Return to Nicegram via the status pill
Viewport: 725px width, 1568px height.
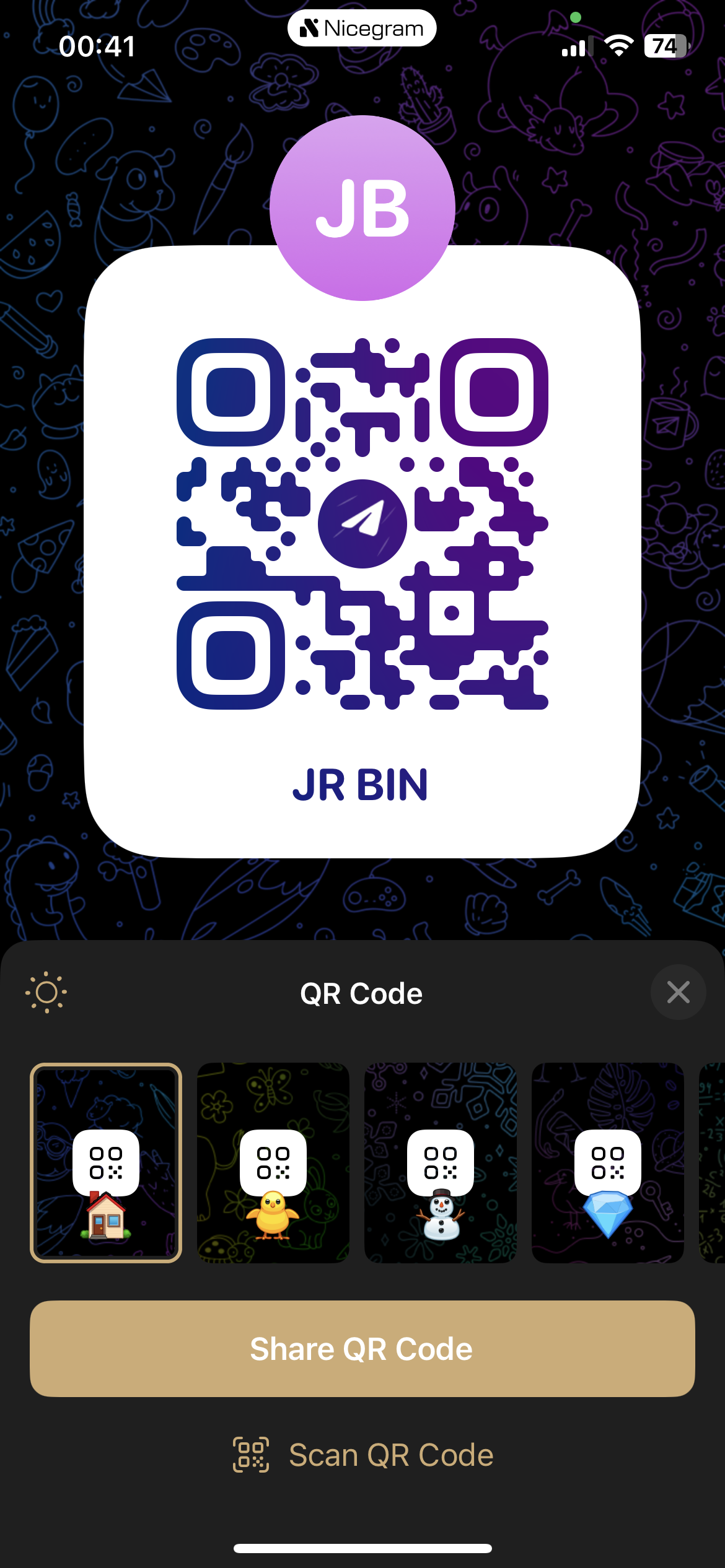[x=362, y=28]
